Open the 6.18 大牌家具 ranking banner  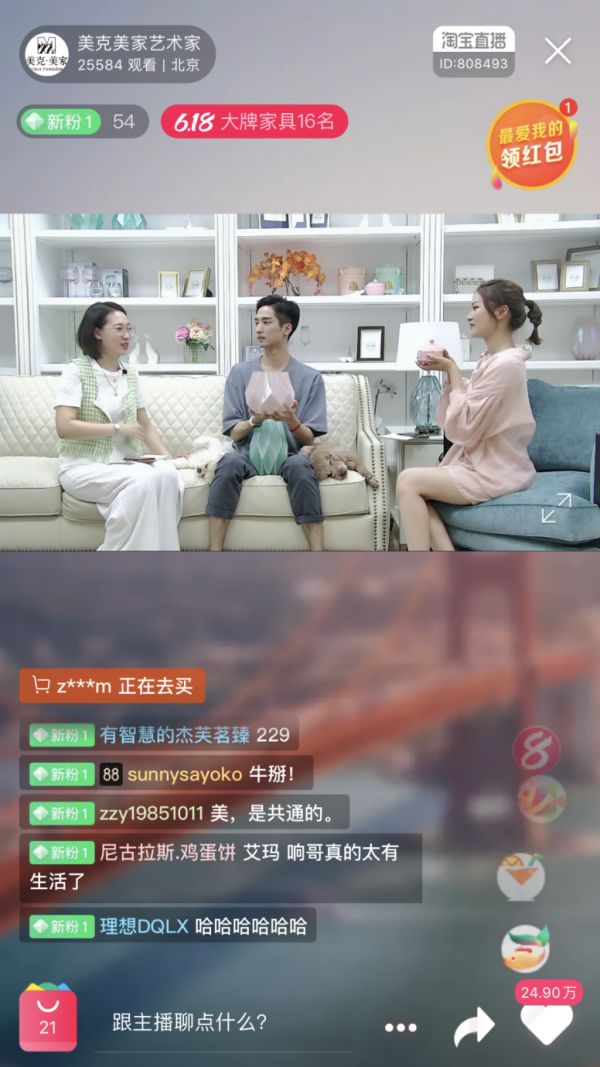254,122
